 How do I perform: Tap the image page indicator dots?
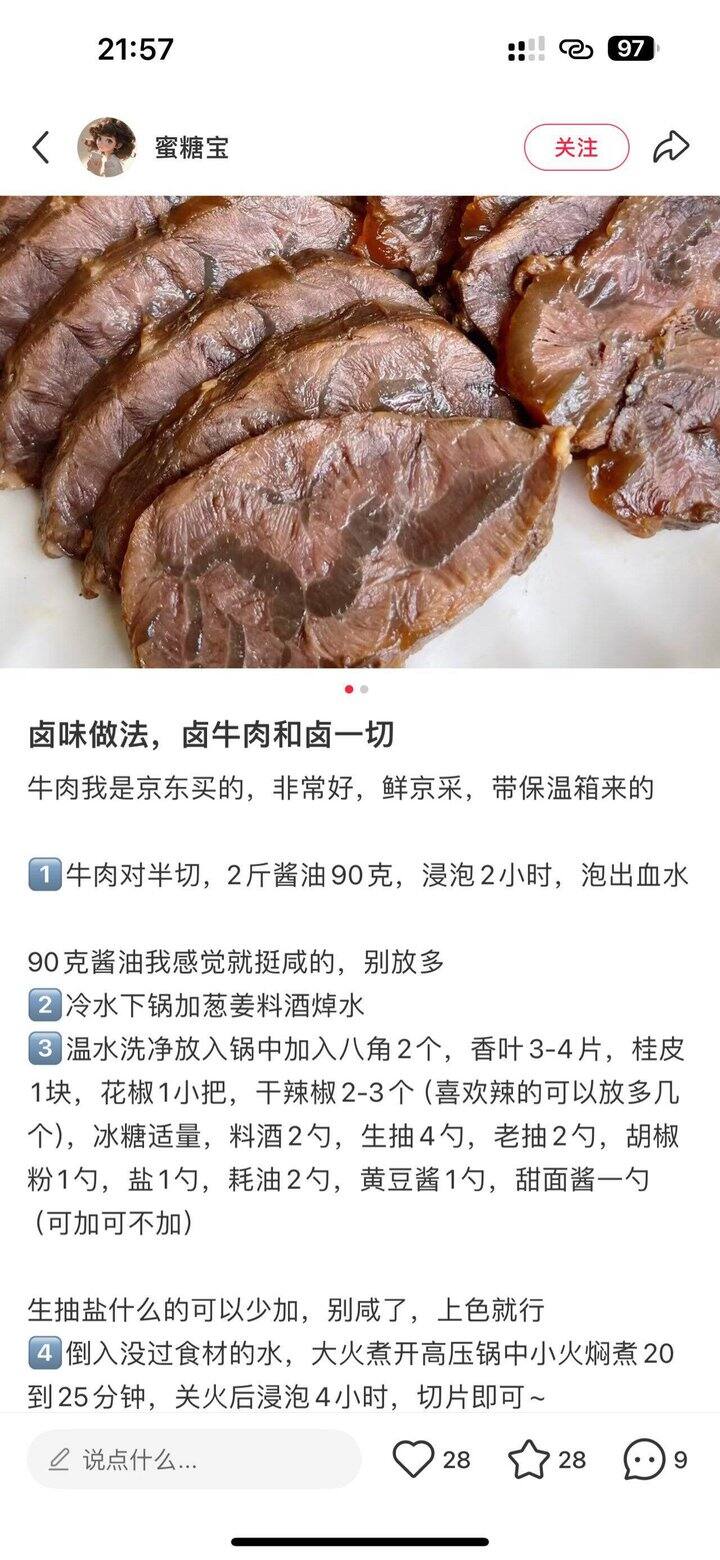(357, 689)
